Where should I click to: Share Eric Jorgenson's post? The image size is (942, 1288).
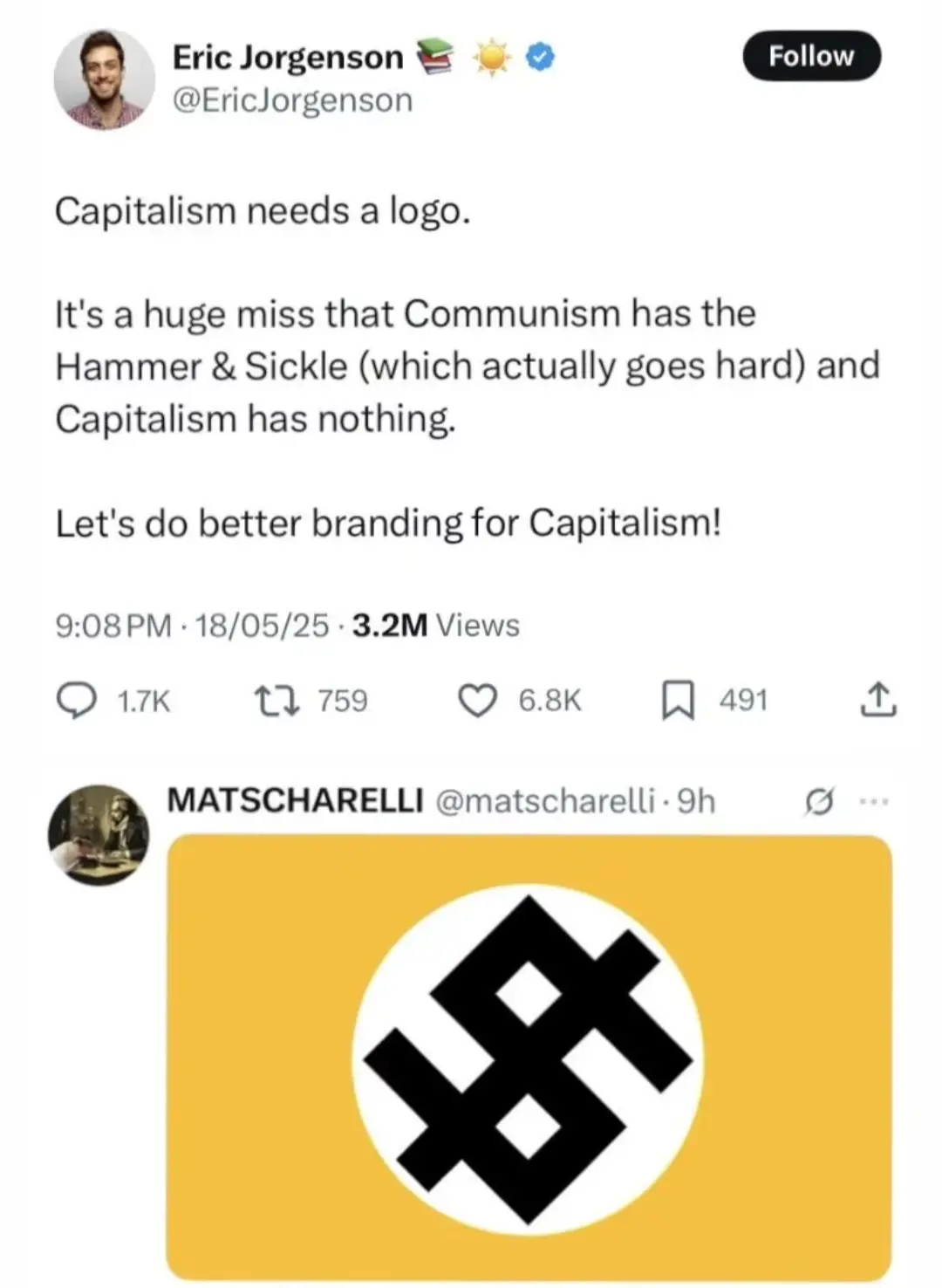pos(877,700)
